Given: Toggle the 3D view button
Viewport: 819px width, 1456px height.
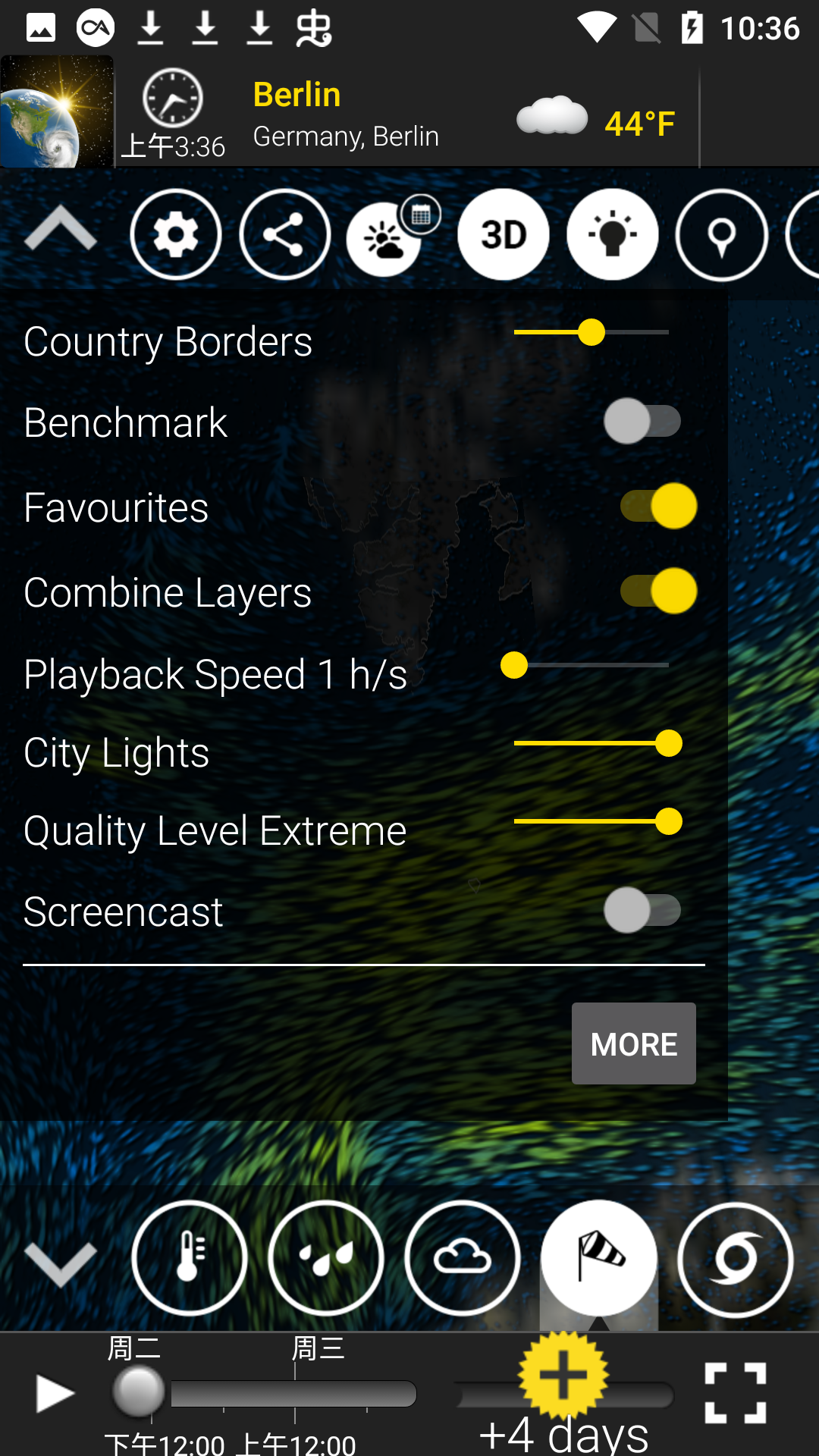Looking at the screenshot, I should (x=503, y=235).
